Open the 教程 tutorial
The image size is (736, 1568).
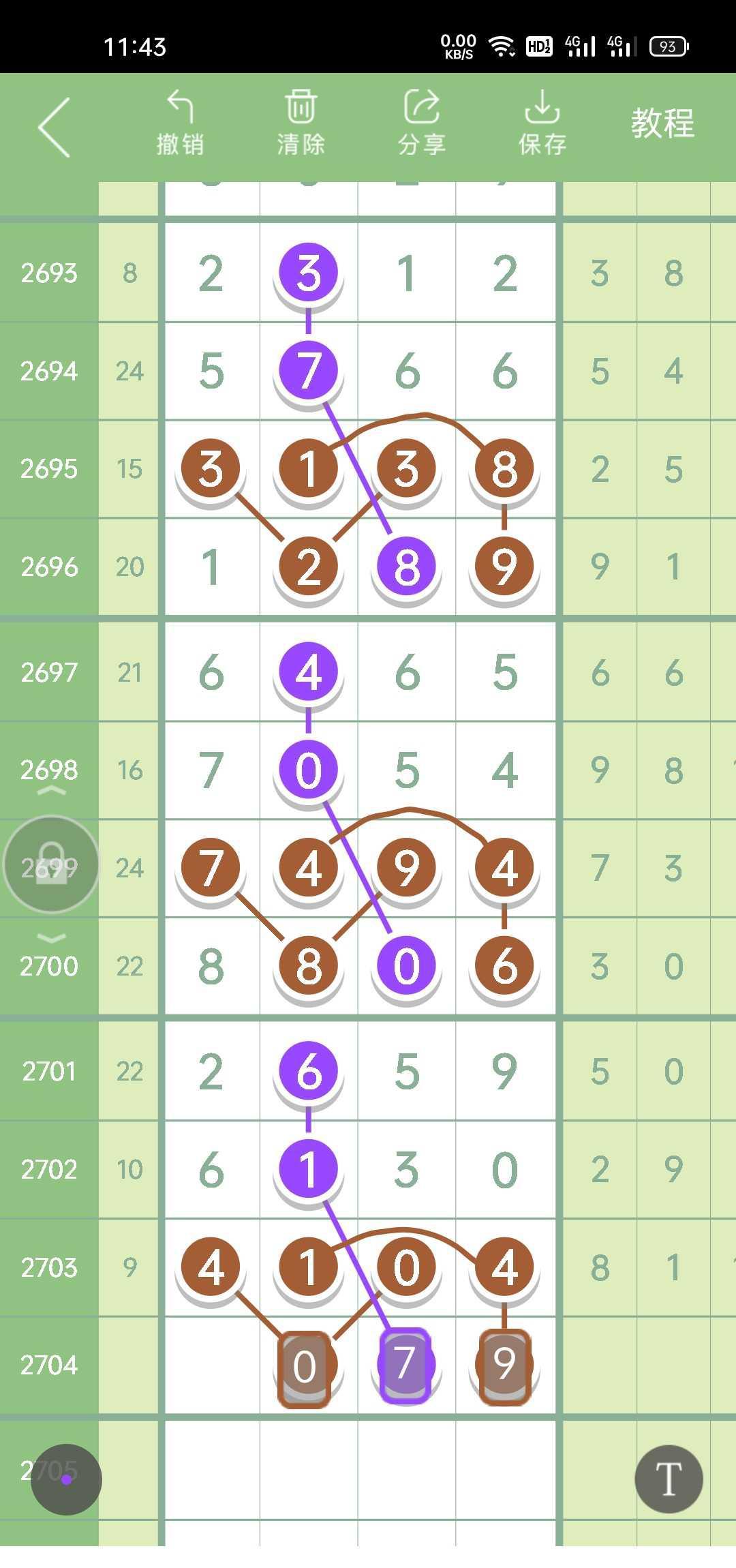[x=662, y=123]
